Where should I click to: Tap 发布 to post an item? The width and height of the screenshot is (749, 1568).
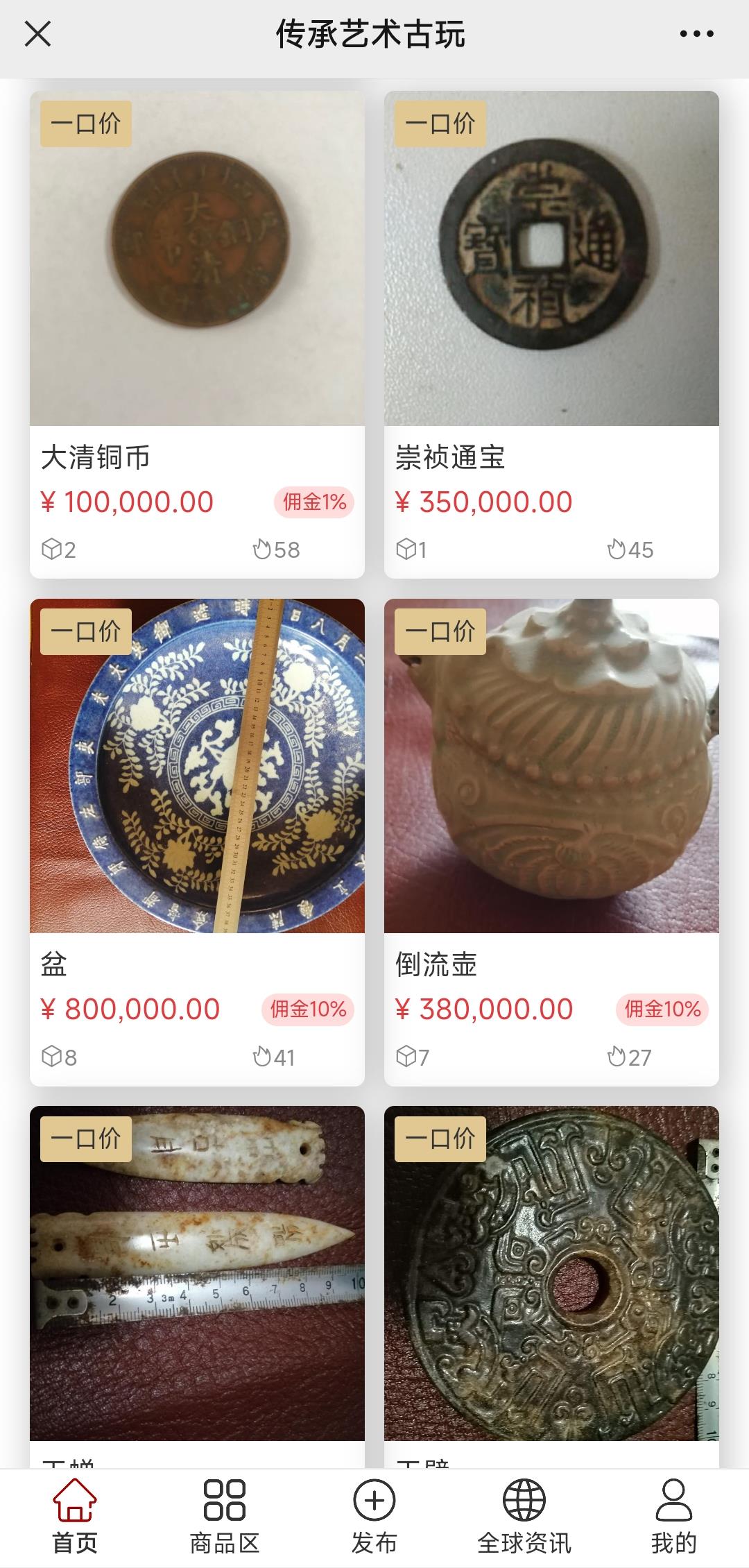[374, 1517]
